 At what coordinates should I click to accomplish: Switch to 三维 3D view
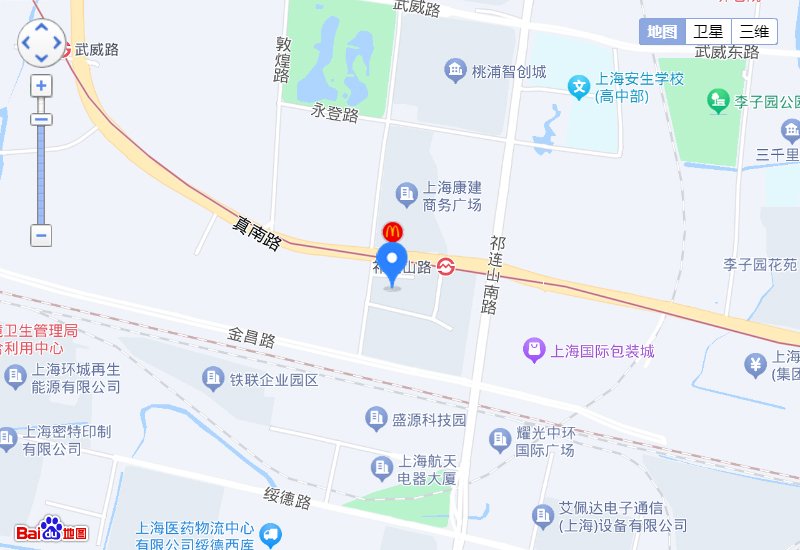[x=754, y=32]
